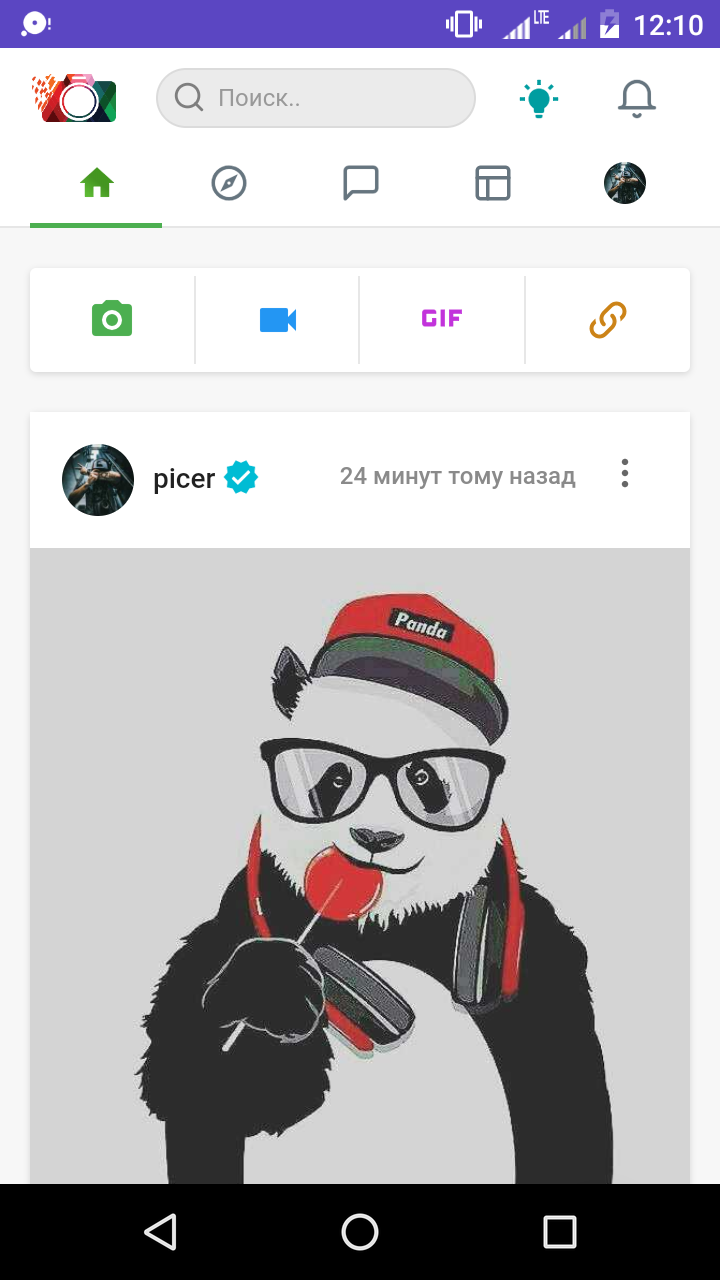Switch to the layout board tab
Viewport: 720px width, 1280px height.
[492, 184]
